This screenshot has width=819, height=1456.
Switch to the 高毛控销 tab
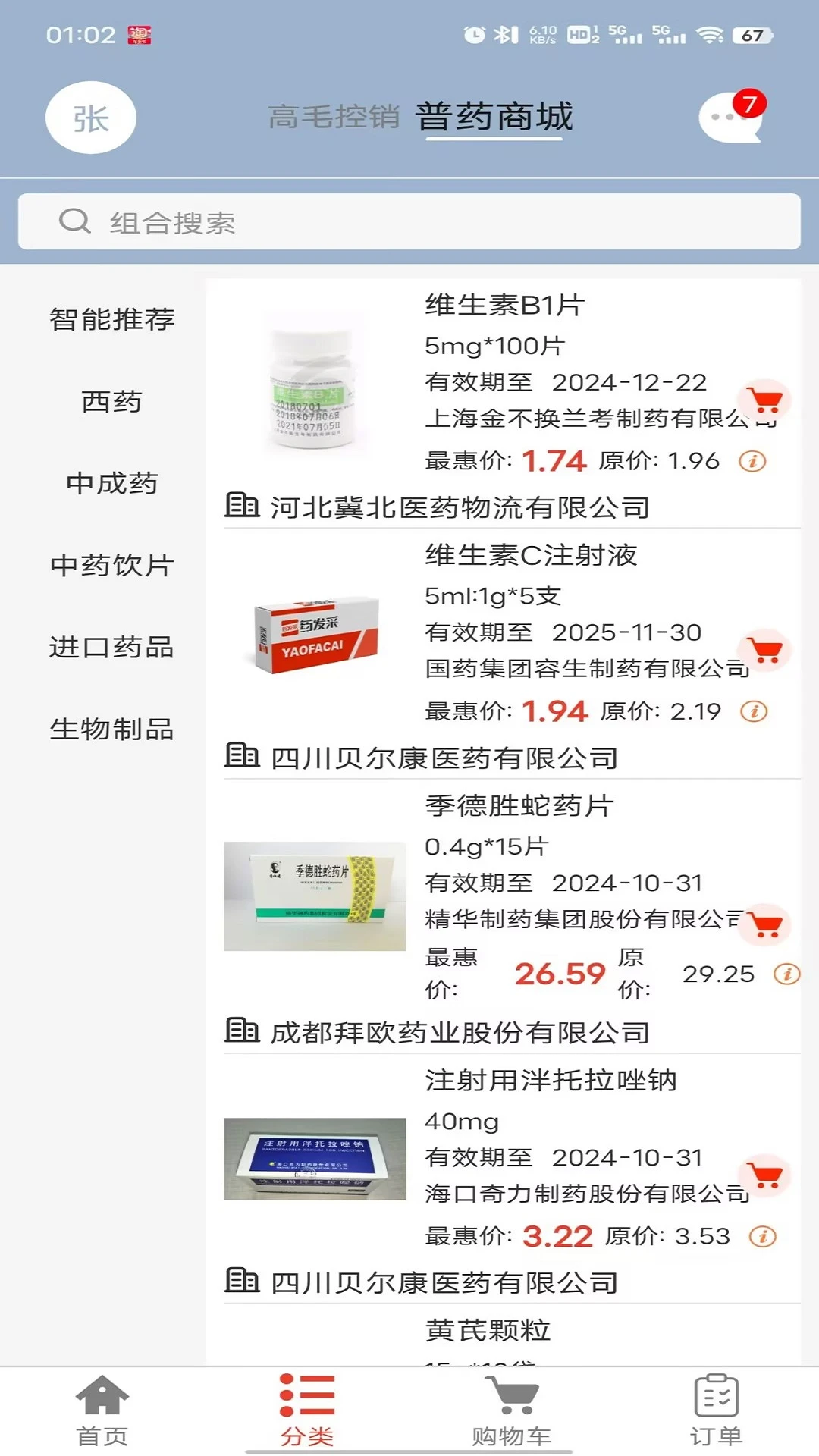point(334,117)
